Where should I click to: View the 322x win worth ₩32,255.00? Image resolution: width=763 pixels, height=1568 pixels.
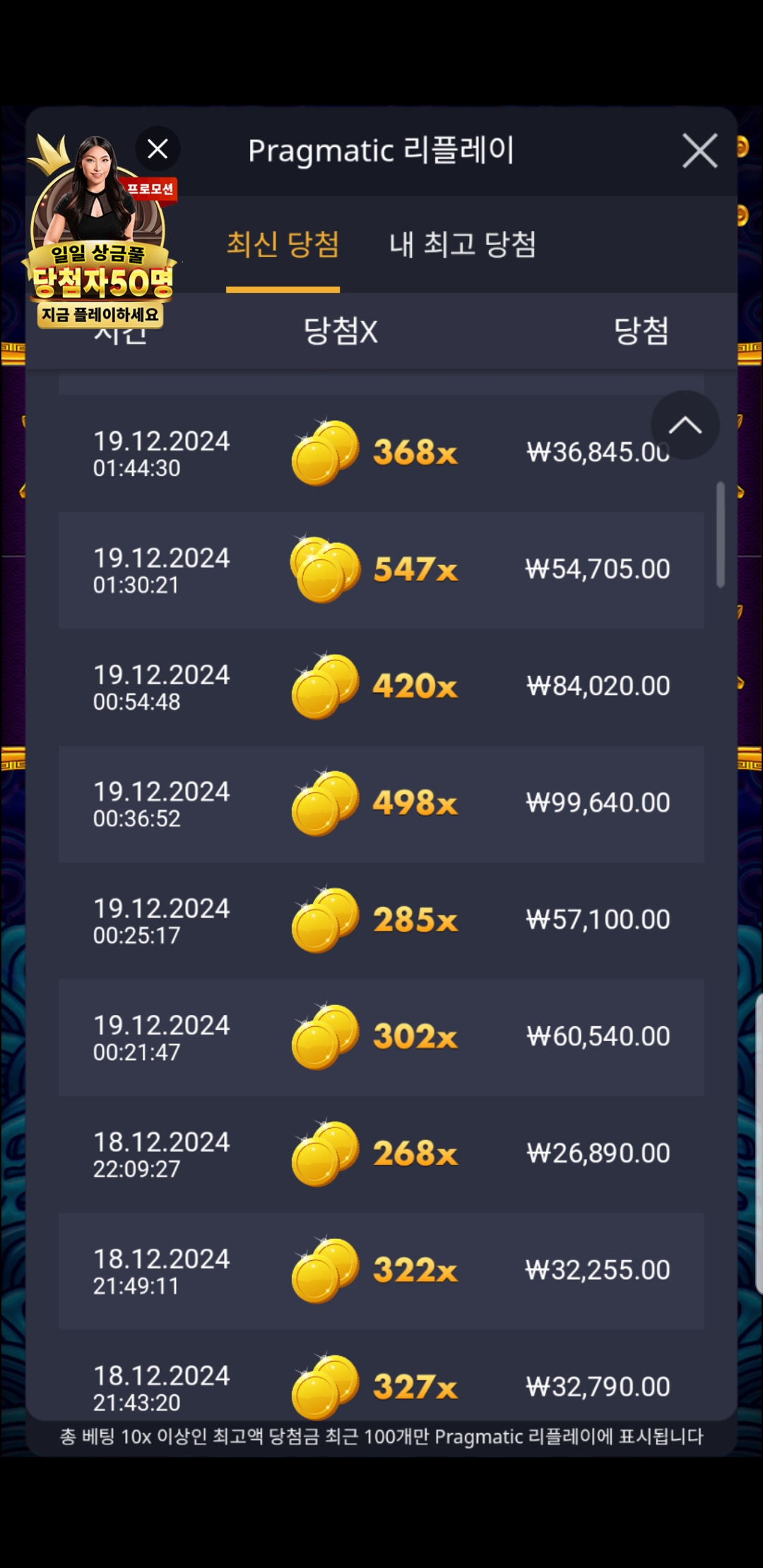(x=381, y=1271)
